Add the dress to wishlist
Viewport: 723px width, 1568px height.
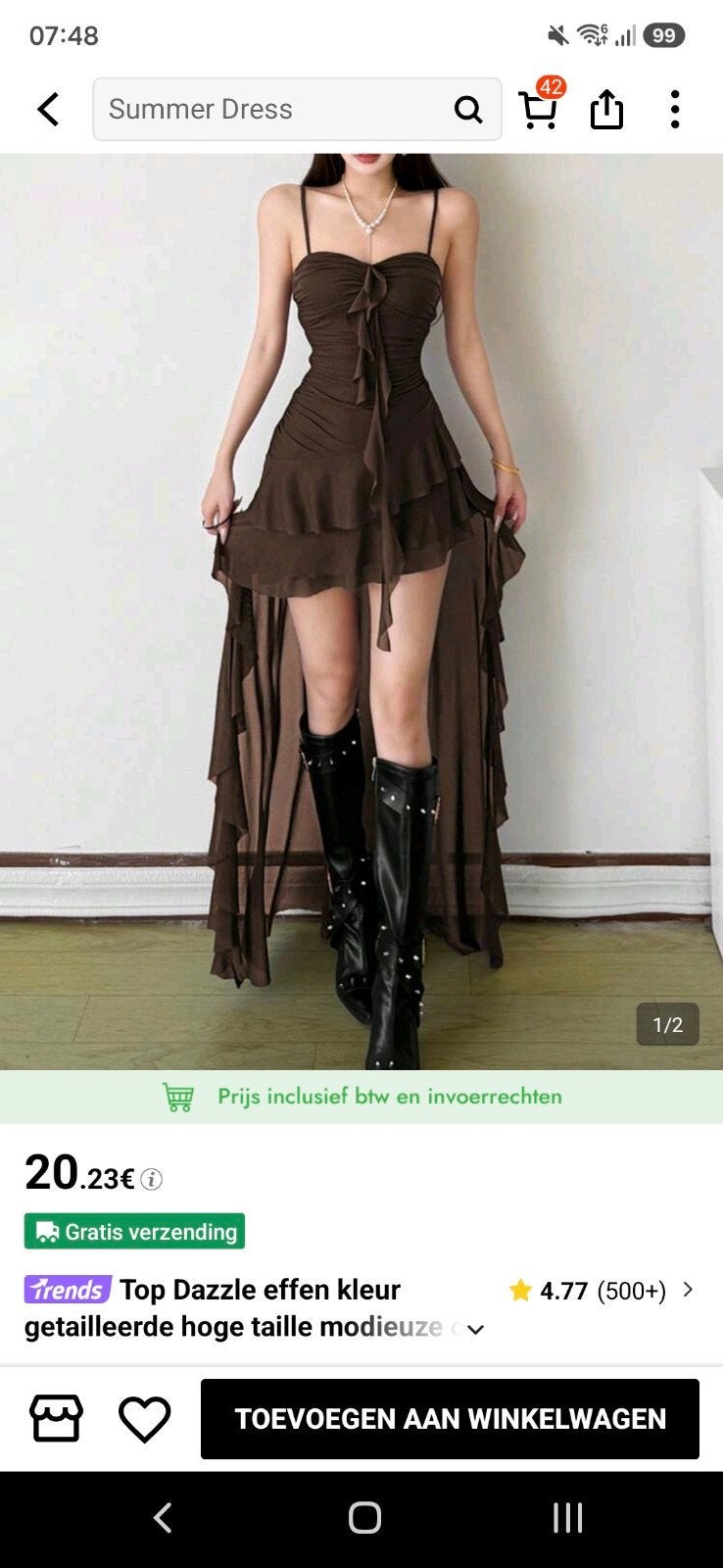pyautogui.click(x=144, y=1419)
